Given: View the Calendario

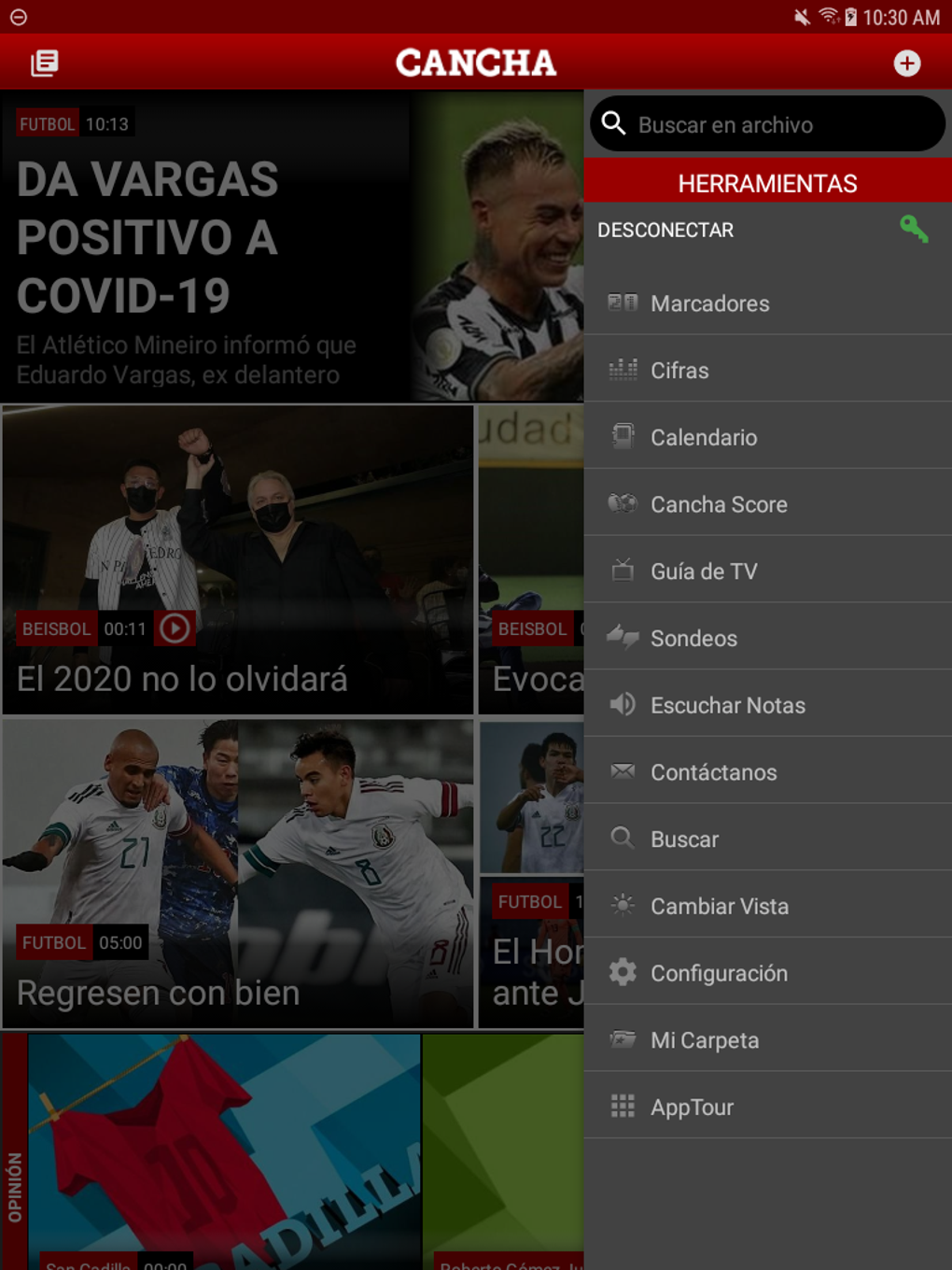Looking at the screenshot, I should (x=704, y=437).
